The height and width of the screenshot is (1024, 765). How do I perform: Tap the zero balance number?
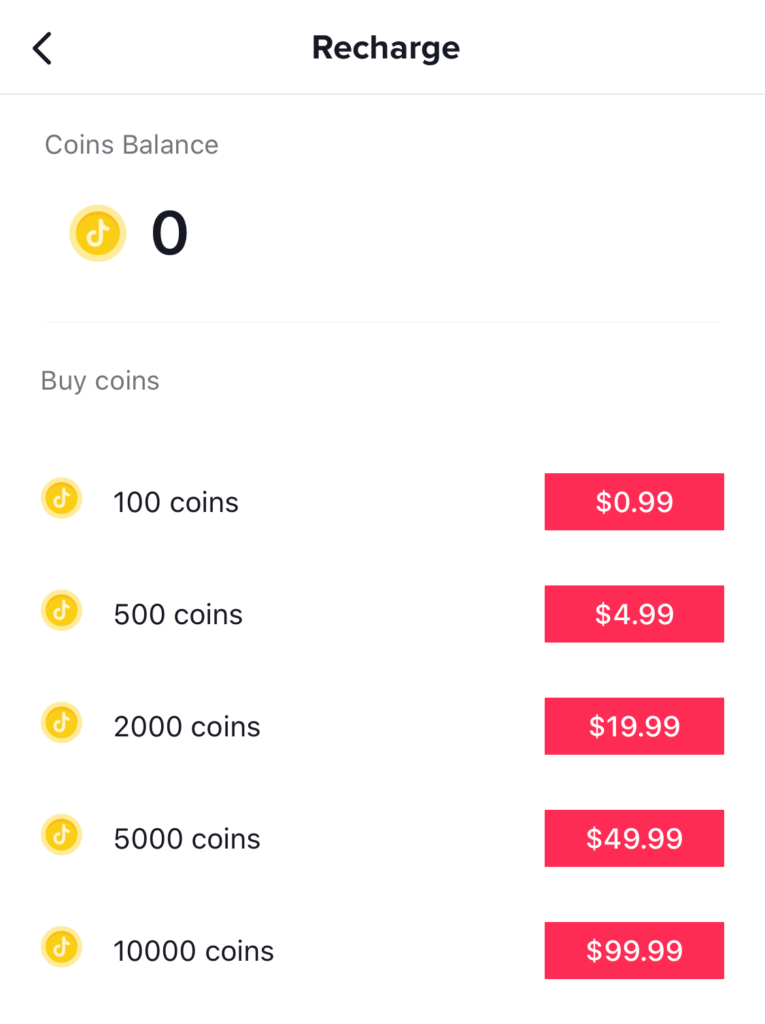tap(169, 233)
